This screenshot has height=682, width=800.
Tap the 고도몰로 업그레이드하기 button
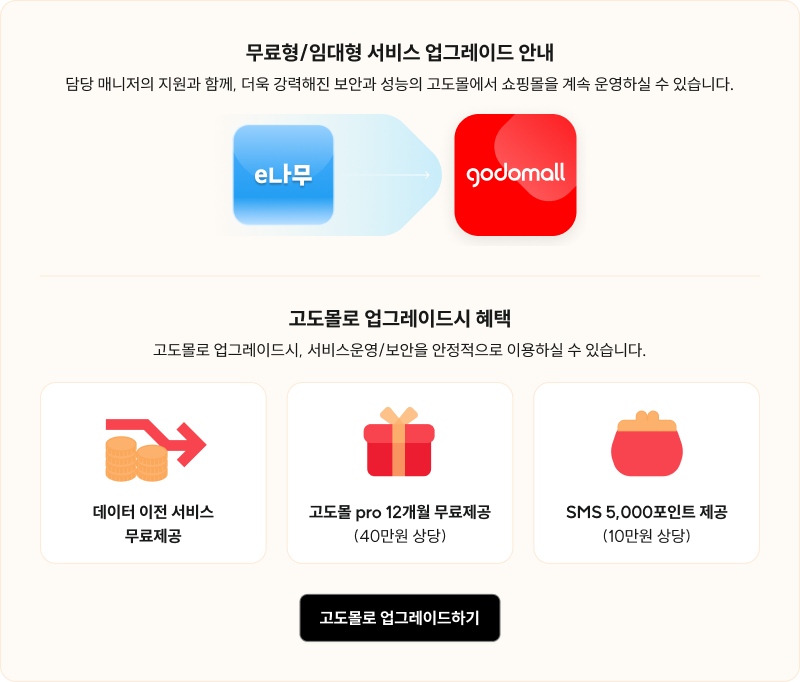point(399,618)
